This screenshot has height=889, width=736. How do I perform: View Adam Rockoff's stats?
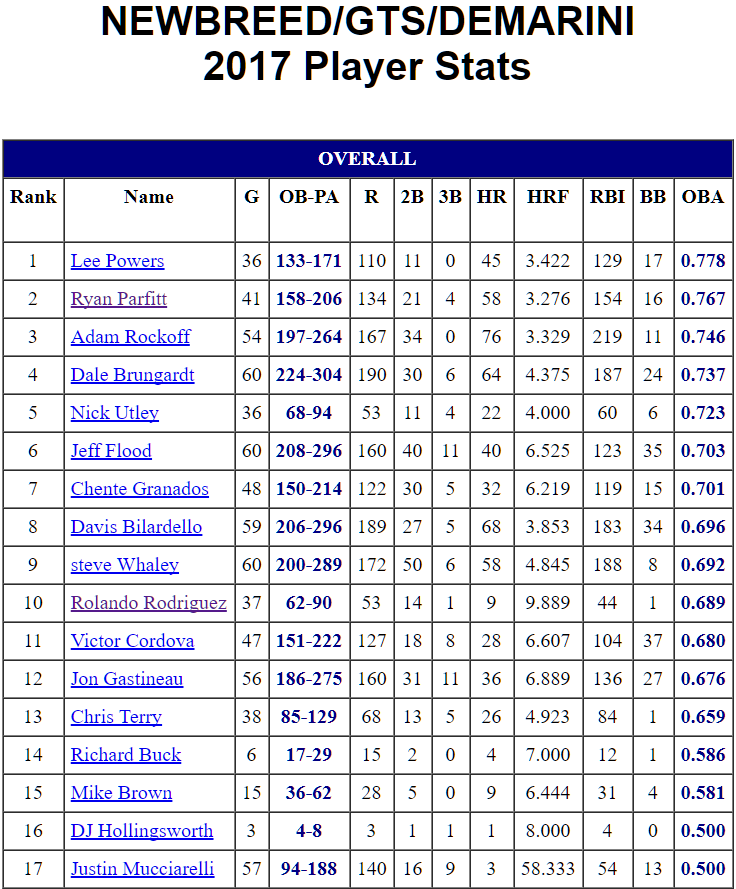coord(130,337)
